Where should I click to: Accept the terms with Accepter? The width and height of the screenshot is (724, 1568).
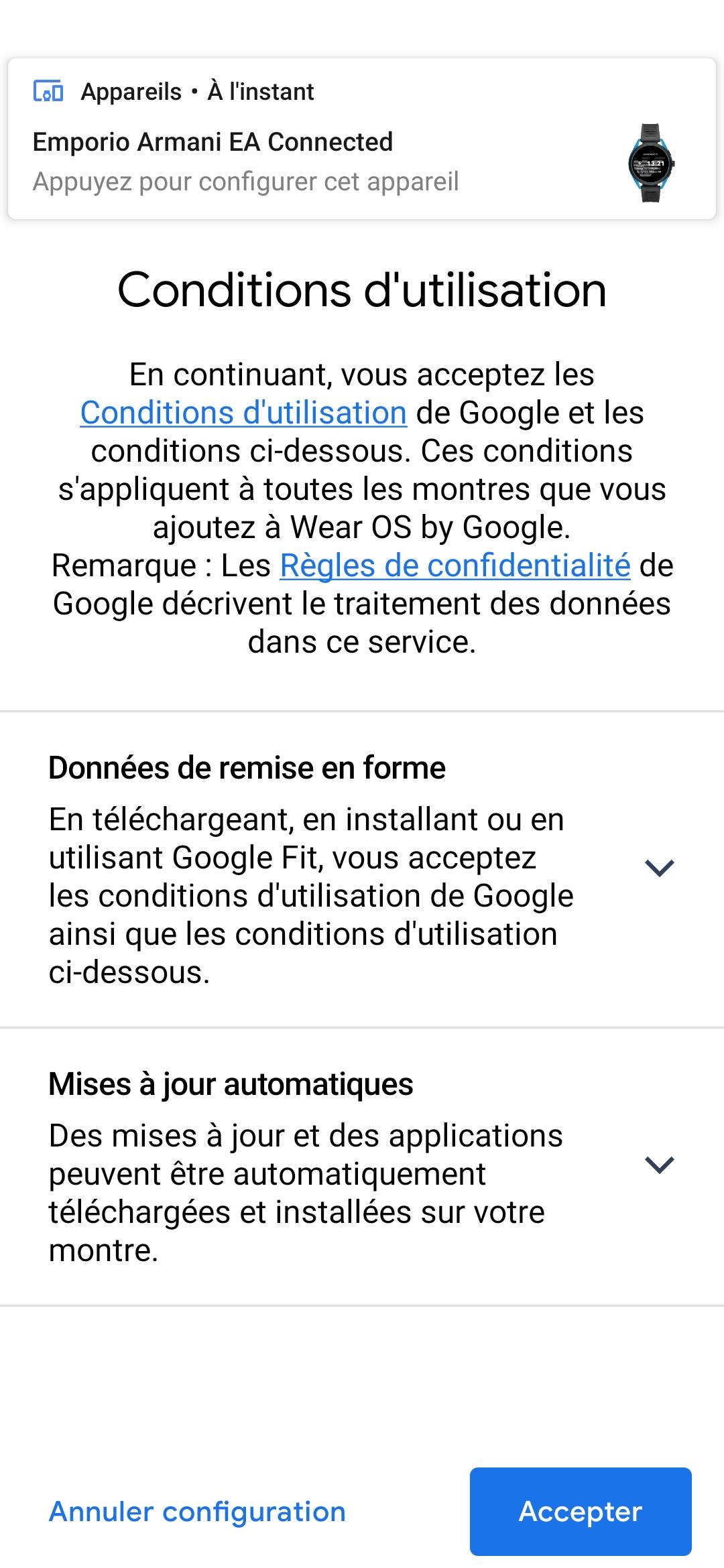coord(581,1511)
